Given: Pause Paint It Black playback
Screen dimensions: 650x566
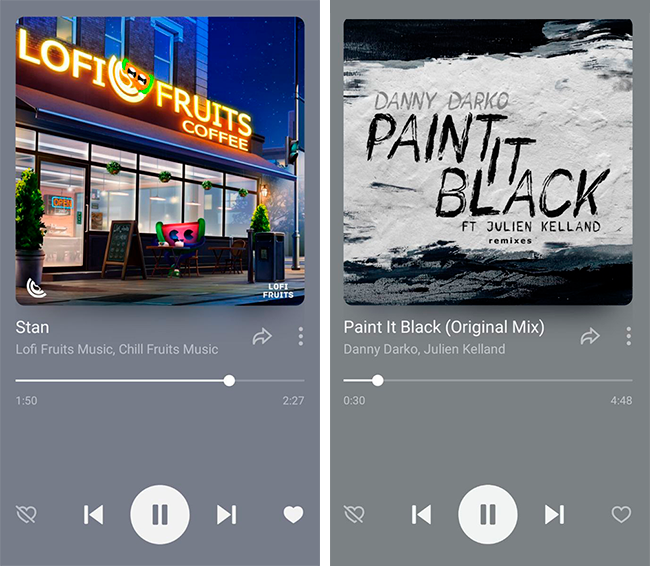Looking at the screenshot, I should pyautogui.click(x=488, y=515).
